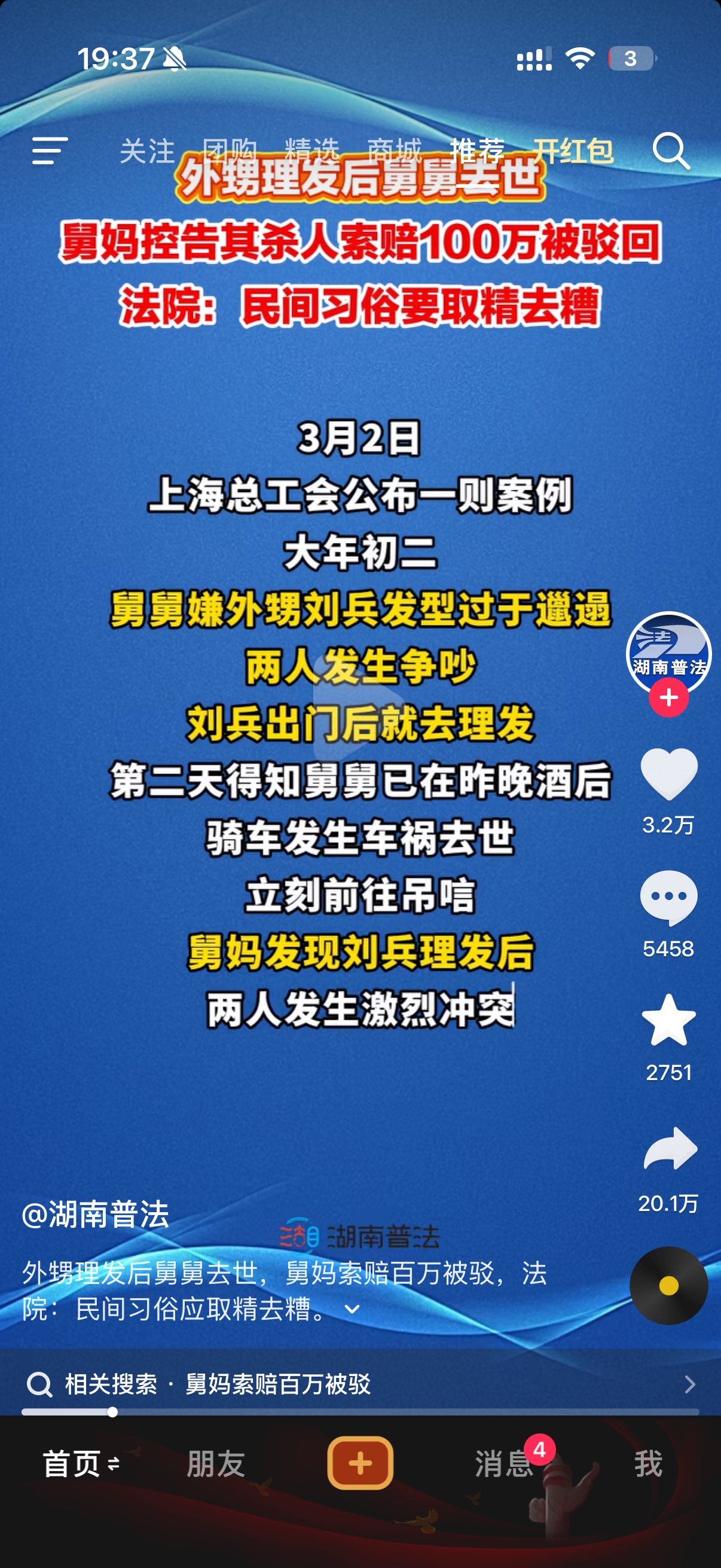Open the 开红包 tab
The image size is (721, 1568).
[x=573, y=150]
